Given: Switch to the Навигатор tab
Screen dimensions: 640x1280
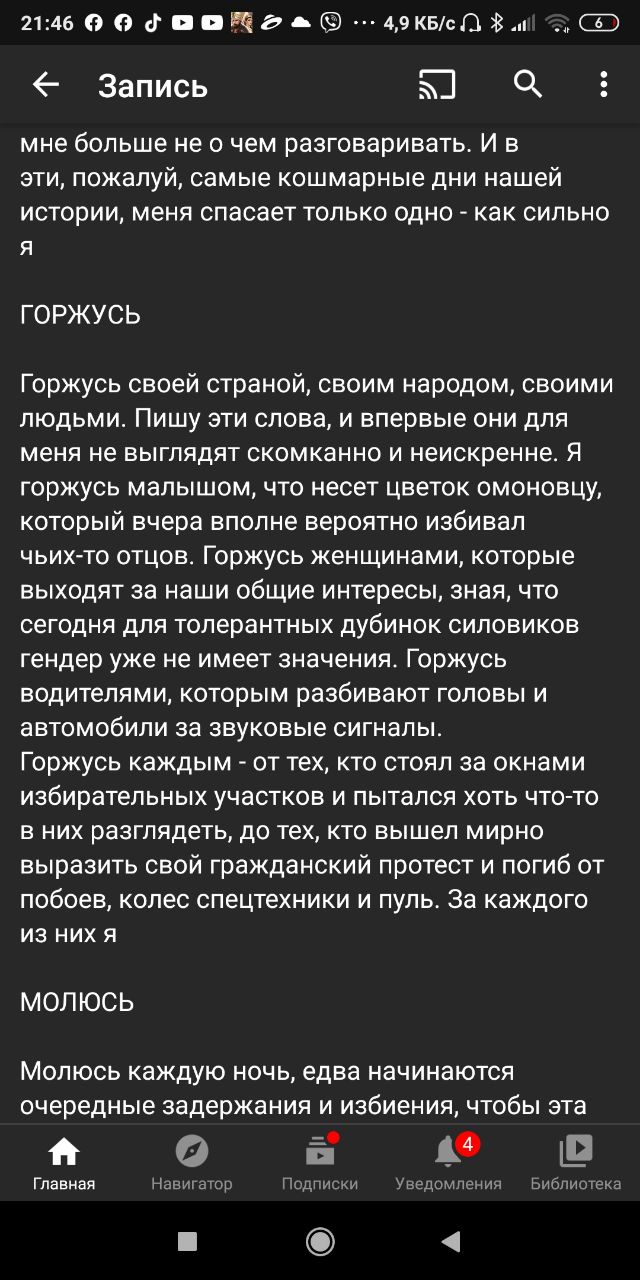Looking at the screenshot, I should (x=191, y=1163).
